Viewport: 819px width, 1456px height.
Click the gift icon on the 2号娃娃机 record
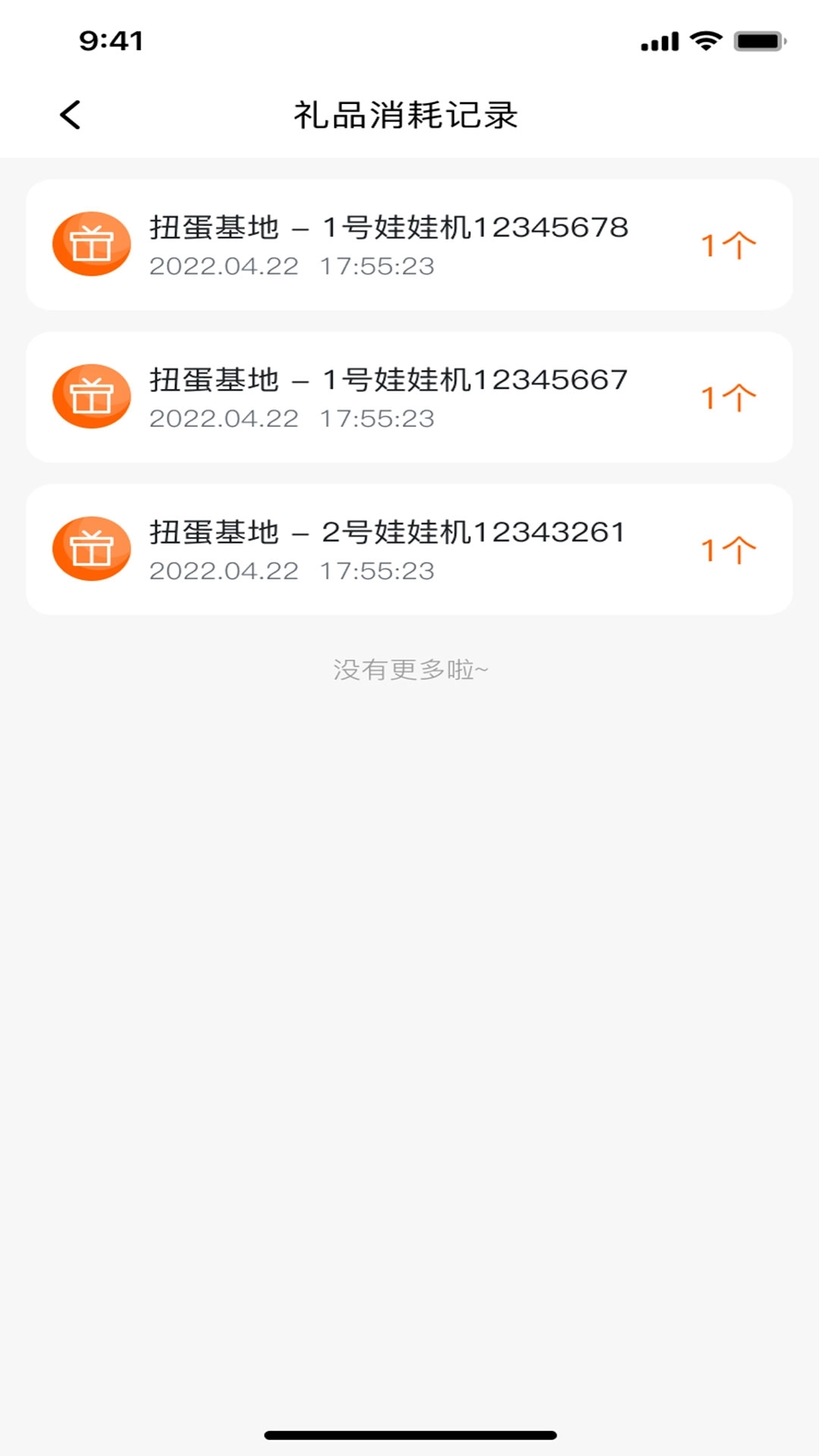coord(90,548)
